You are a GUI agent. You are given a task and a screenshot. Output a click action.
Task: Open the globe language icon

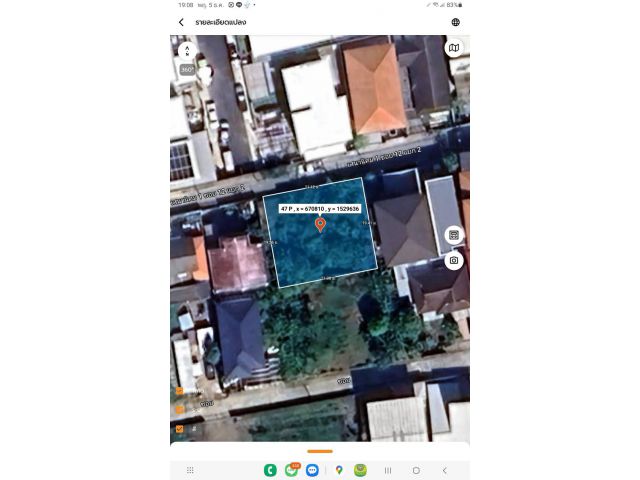(456, 22)
